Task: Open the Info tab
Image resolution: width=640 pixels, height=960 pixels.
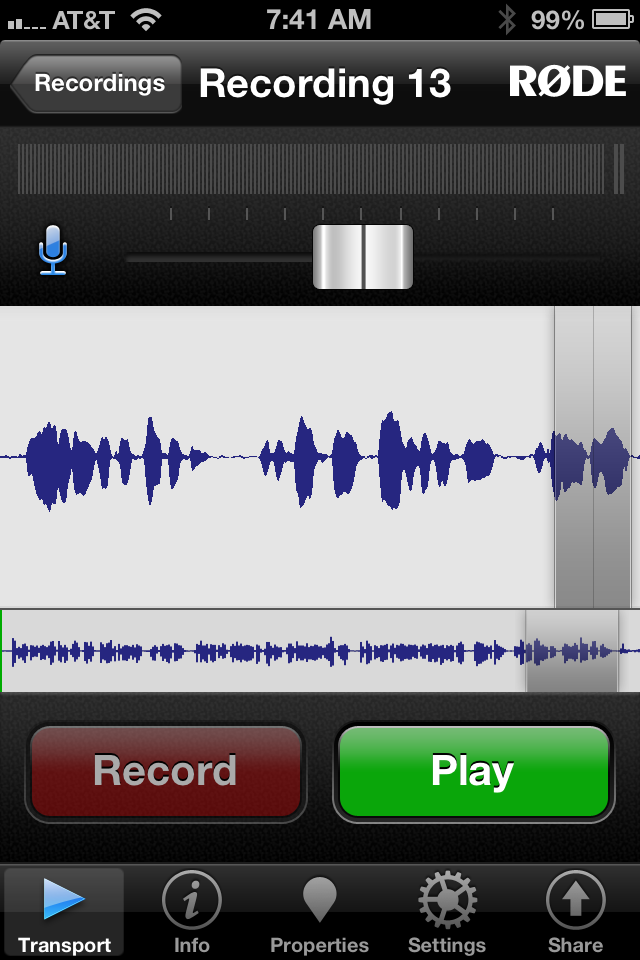Action: (x=191, y=913)
